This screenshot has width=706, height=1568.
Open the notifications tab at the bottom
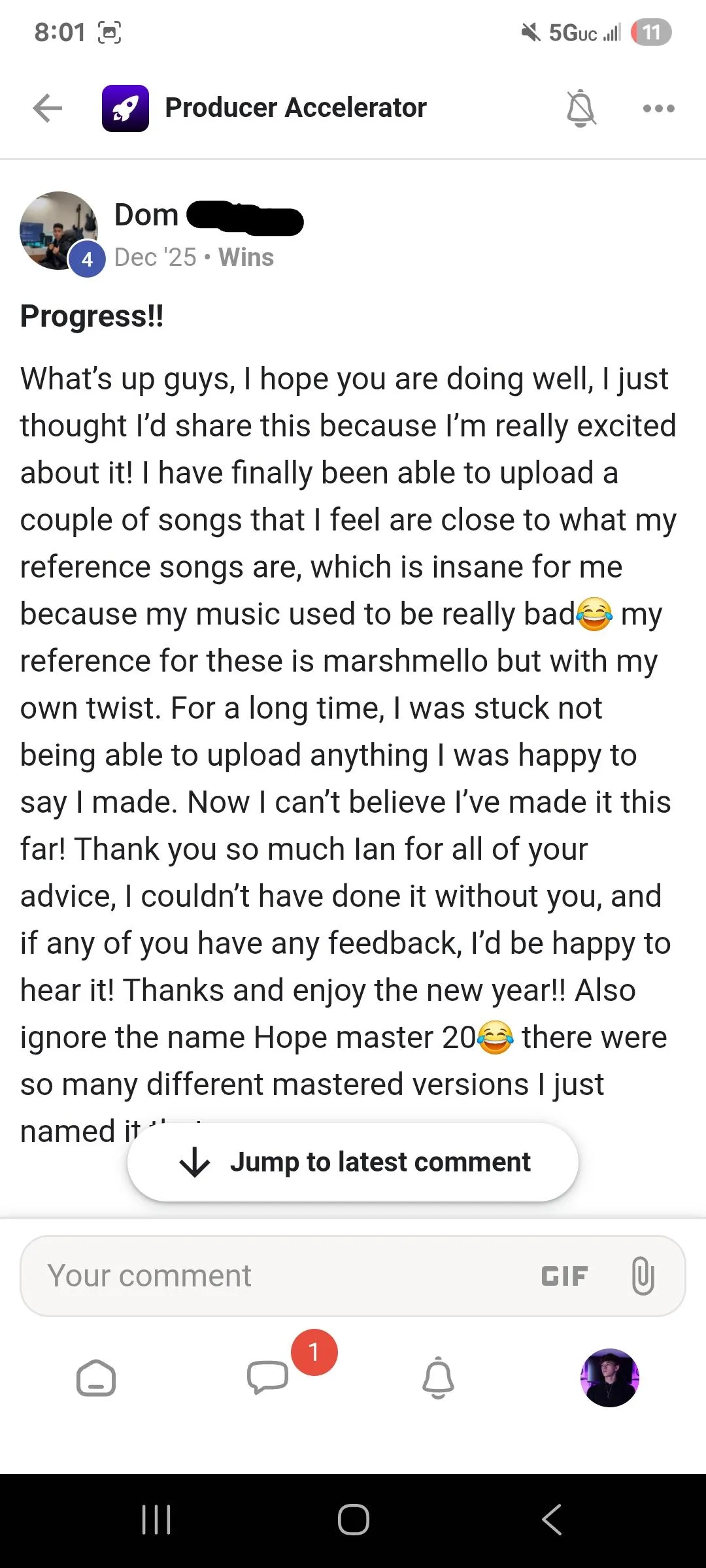pyautogui.click(x=438, y=1377)
